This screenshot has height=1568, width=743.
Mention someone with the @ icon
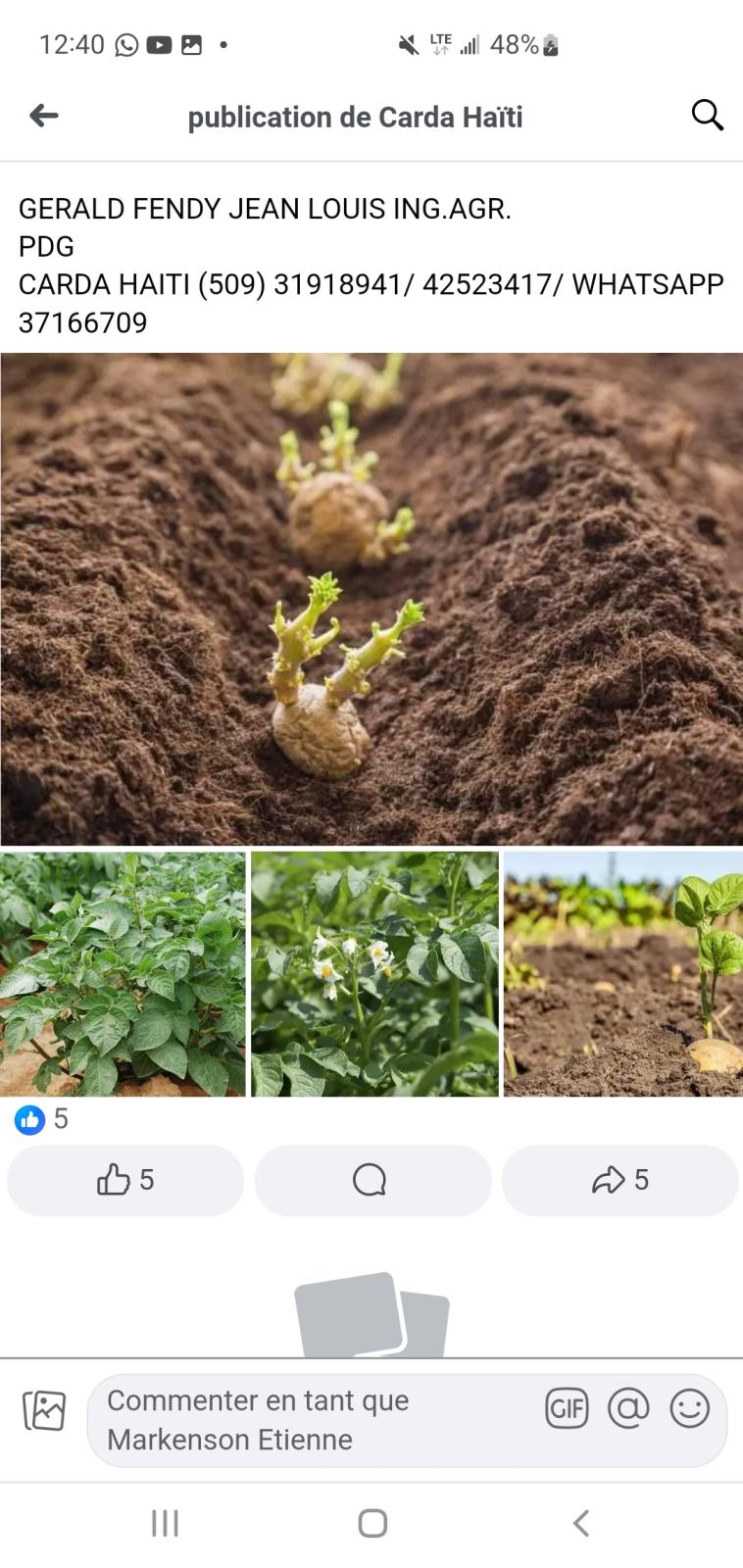click(x=628, y=1409)
